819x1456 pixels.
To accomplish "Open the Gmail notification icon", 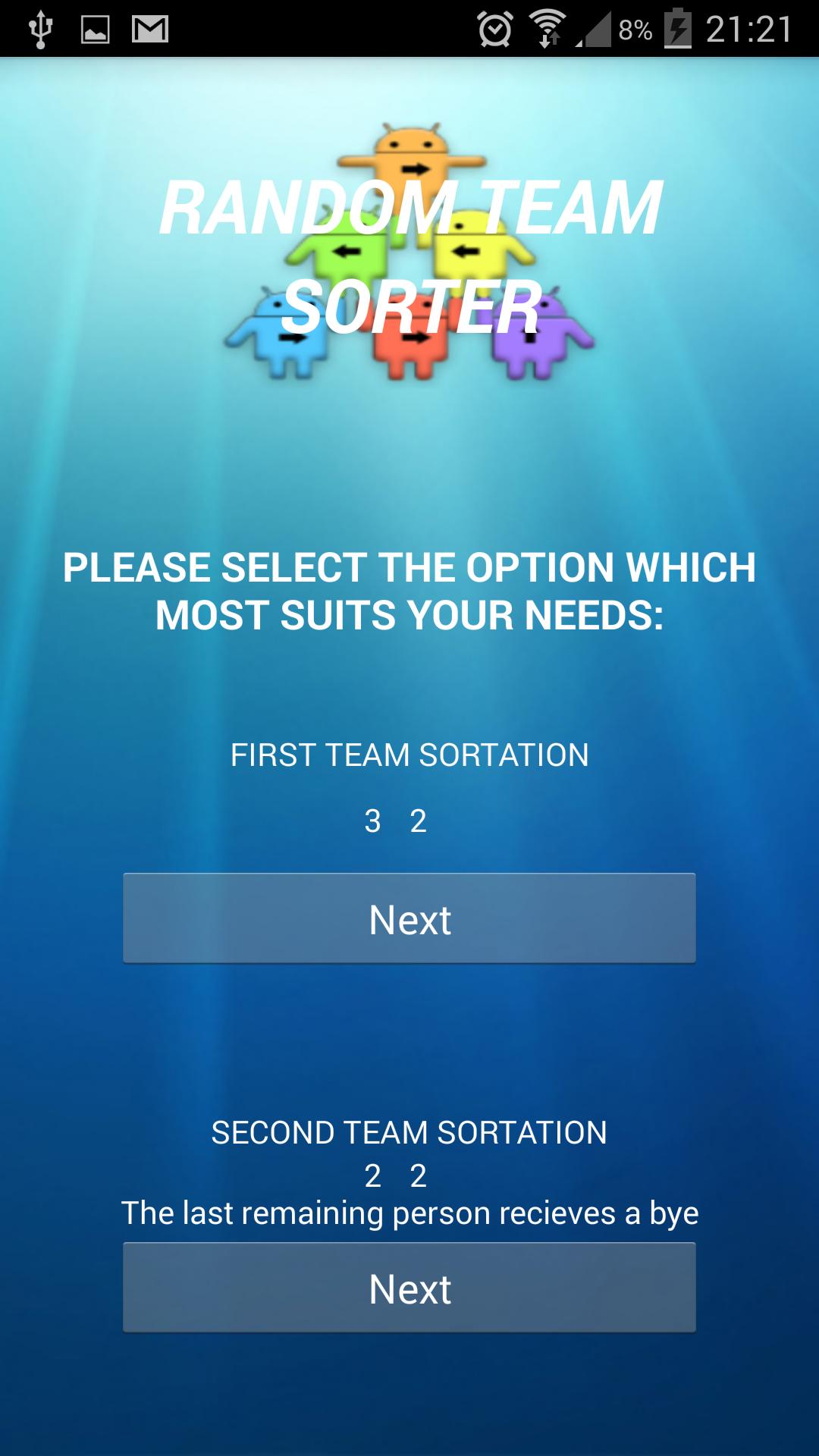I will click(x=150, y=27).
